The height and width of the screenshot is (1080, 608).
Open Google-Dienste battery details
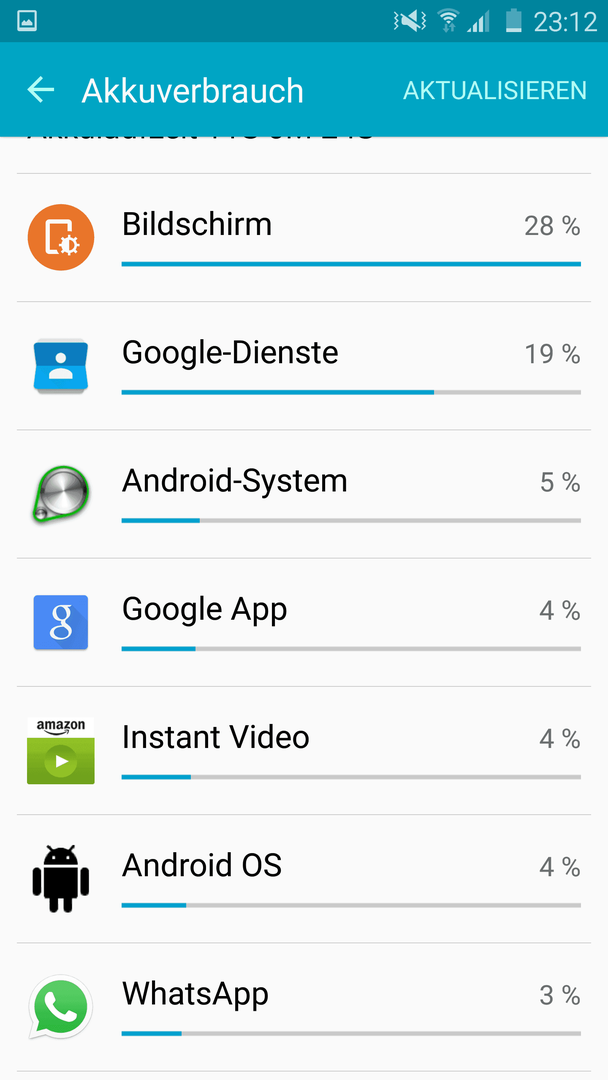[x=304, y=366]
